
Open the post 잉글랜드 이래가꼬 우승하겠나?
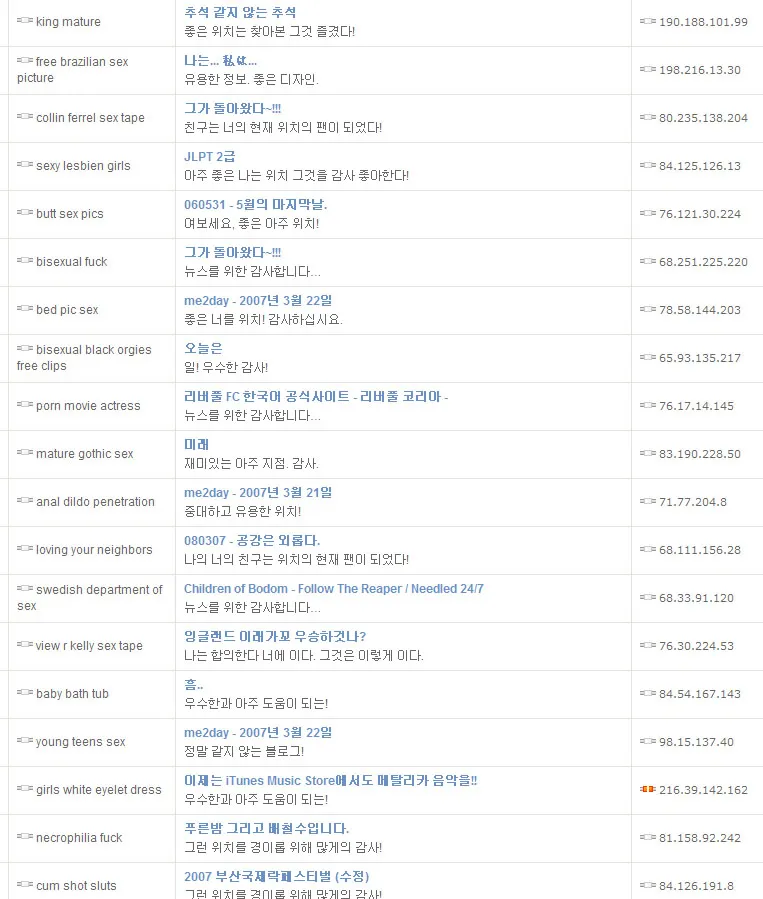click(x=275, y=637)
